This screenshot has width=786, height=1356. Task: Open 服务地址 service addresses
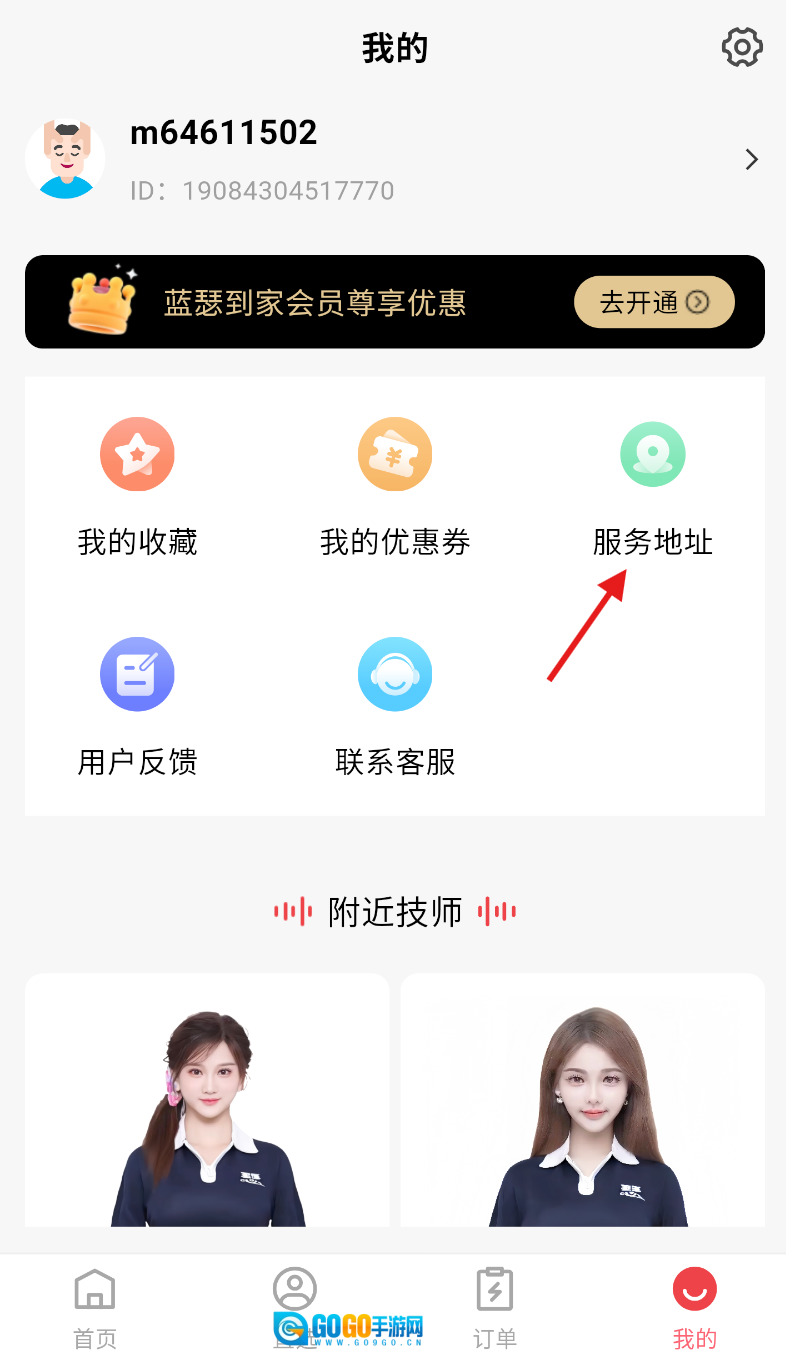652,486
